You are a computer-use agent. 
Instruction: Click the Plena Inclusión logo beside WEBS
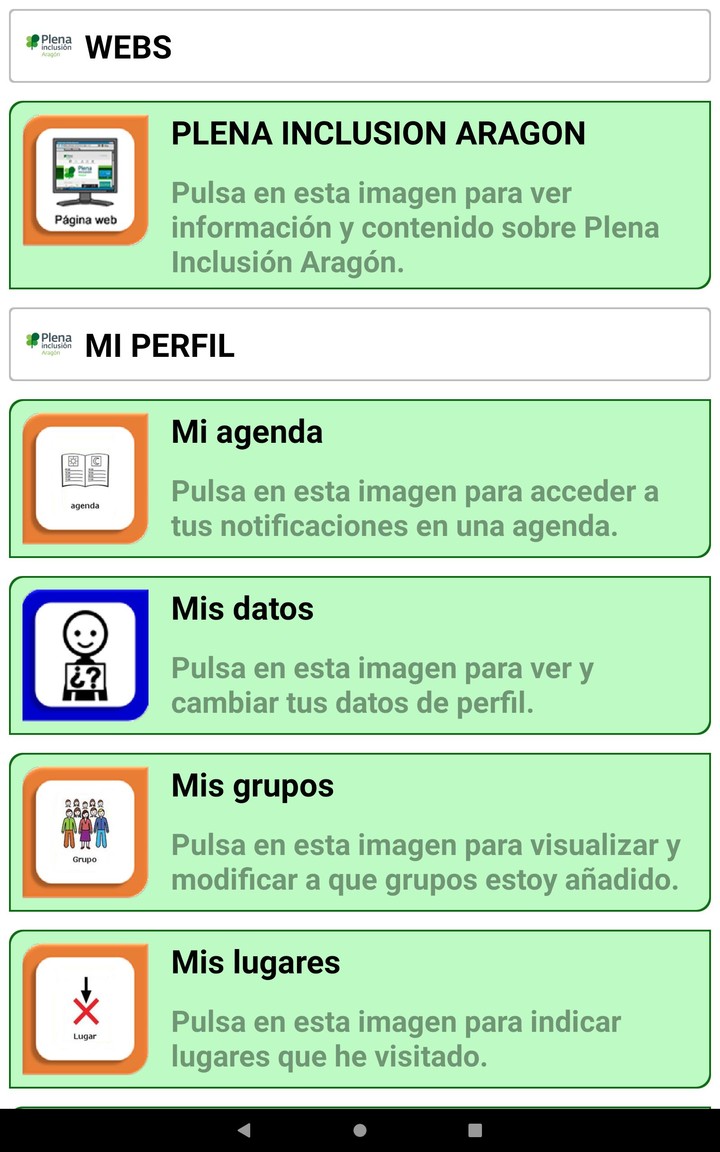[x=49, y=45]
